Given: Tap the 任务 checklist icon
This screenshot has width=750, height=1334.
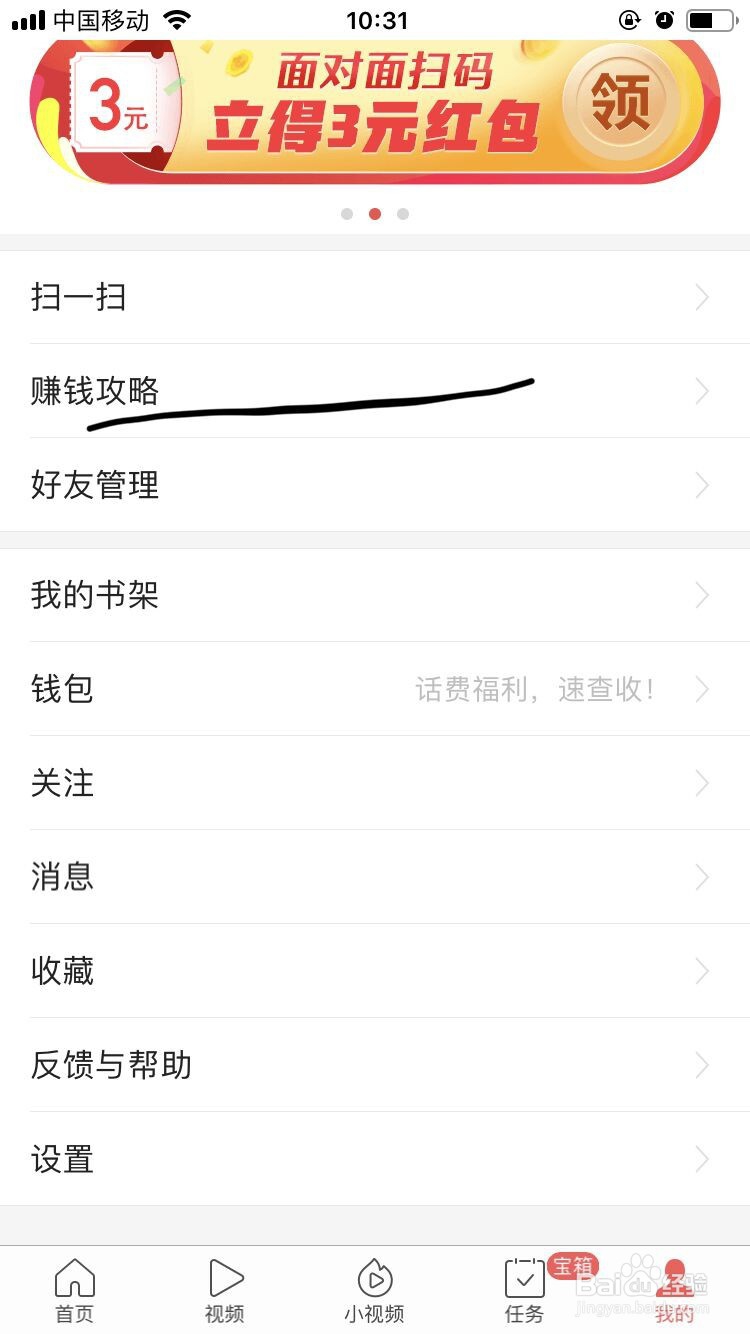Looking at the screenshot, I should click(x=524, y=1277).
